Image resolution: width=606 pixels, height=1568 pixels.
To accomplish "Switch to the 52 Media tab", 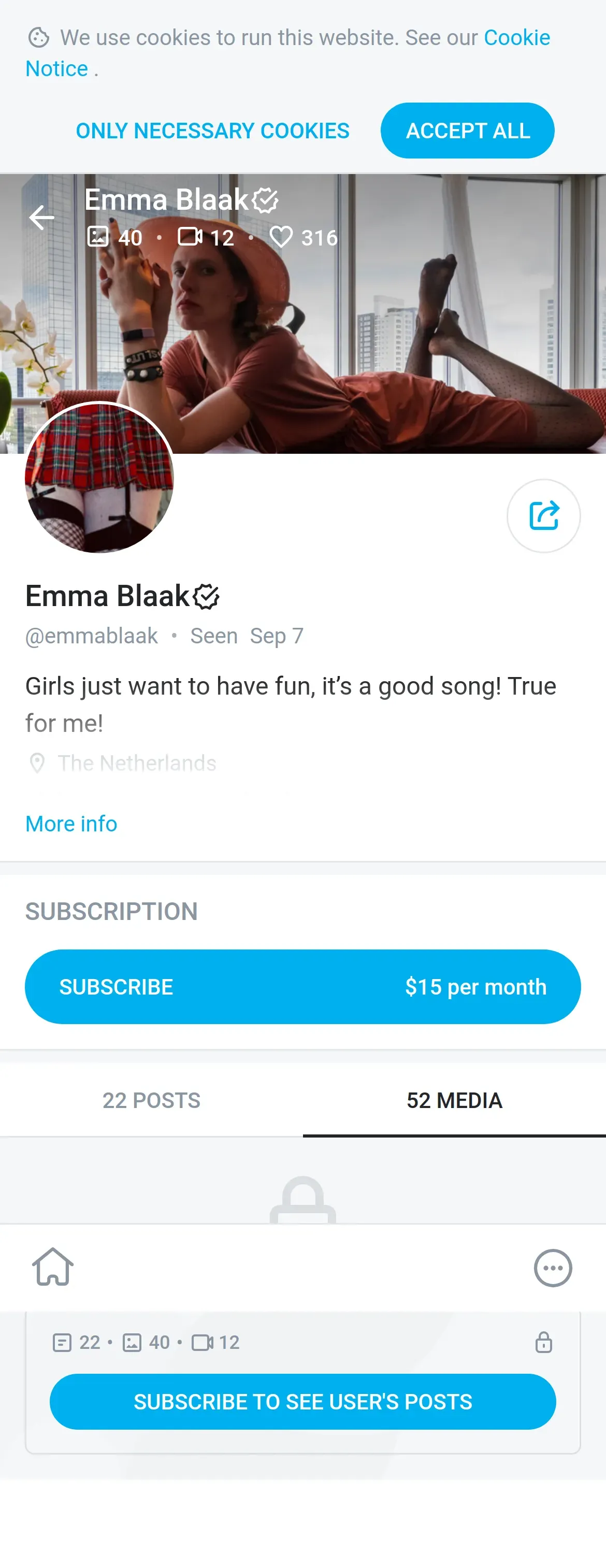I will coord(454,1101).
